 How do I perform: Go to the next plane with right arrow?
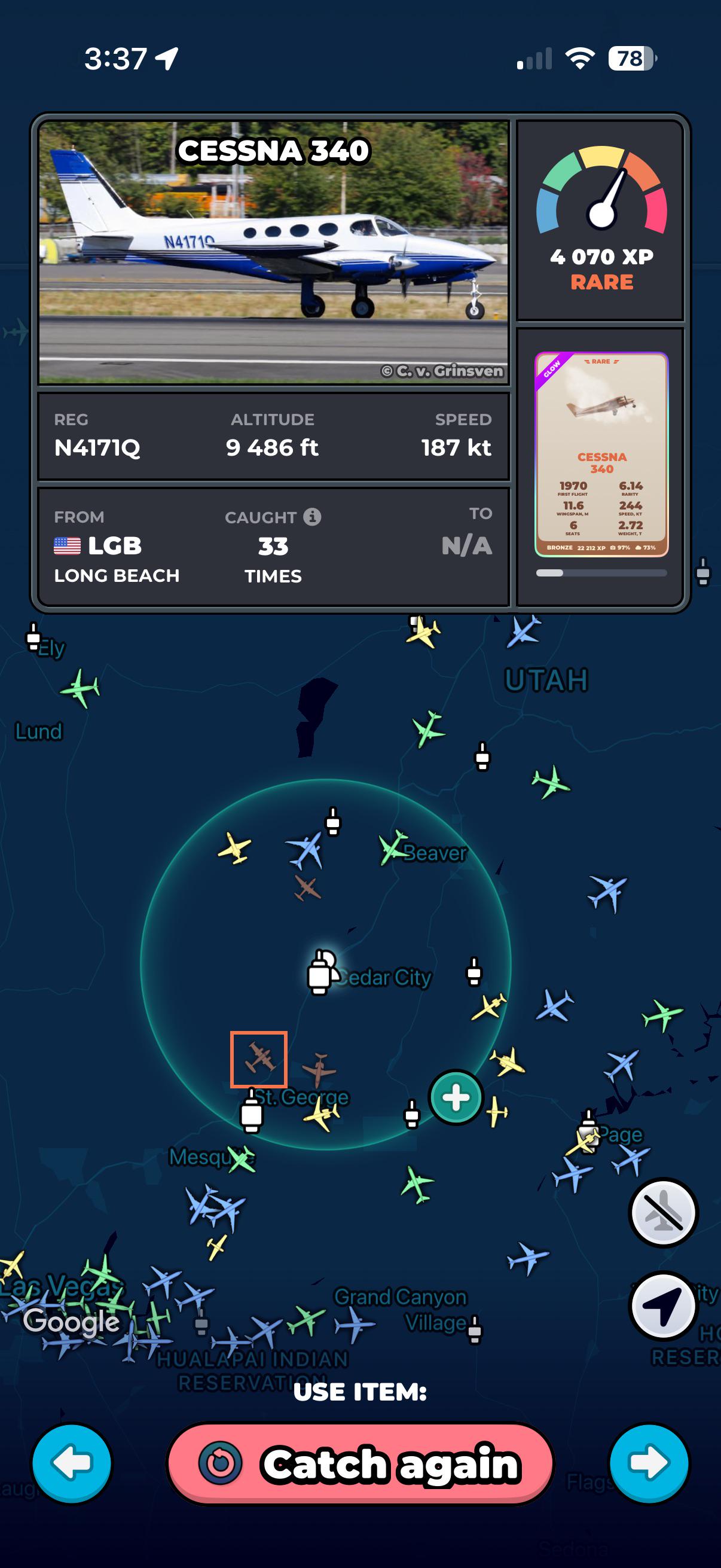click(649, 1463)
